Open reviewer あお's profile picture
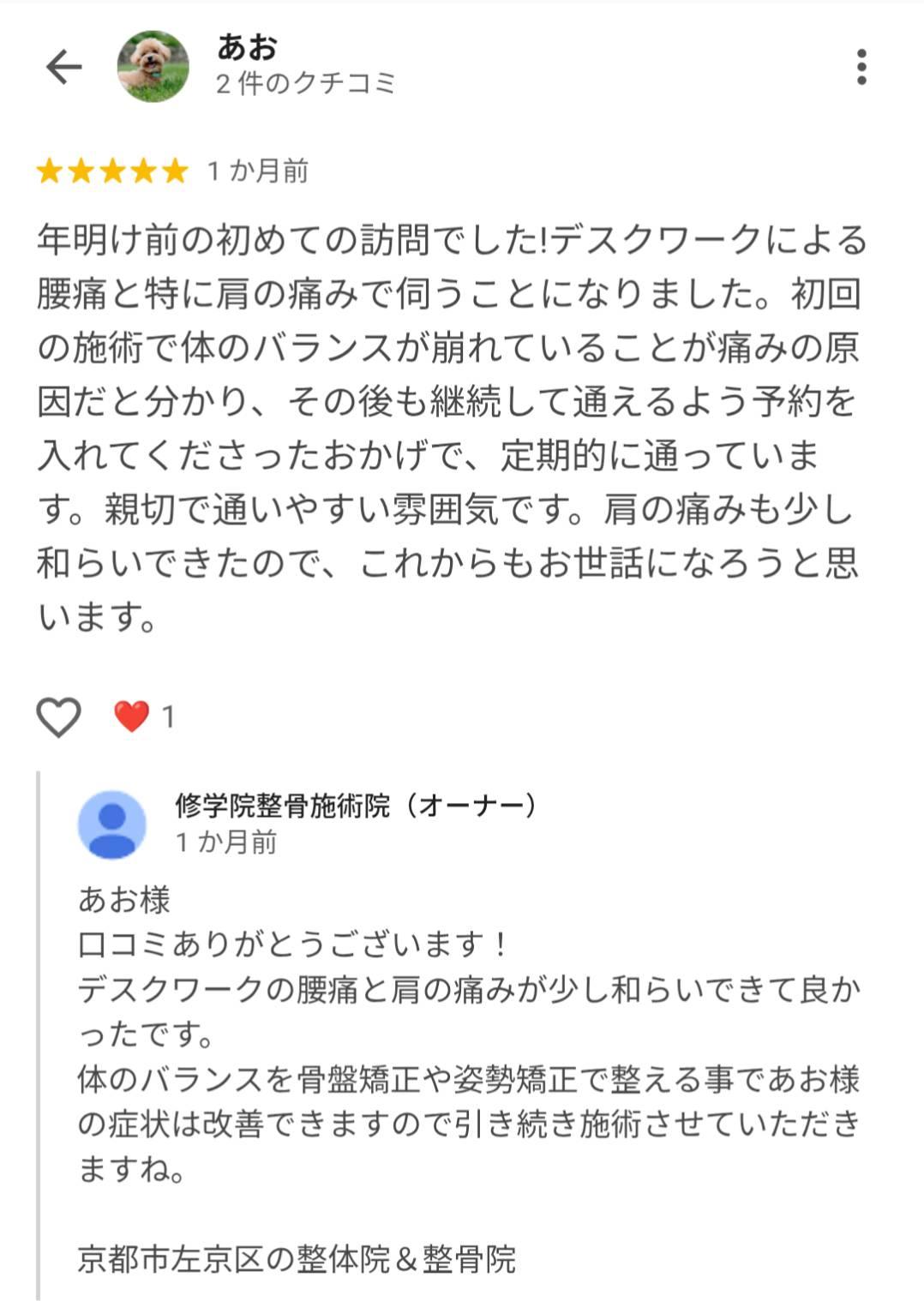The height and width of the screenshot is (1301, 924). [153, 67]
